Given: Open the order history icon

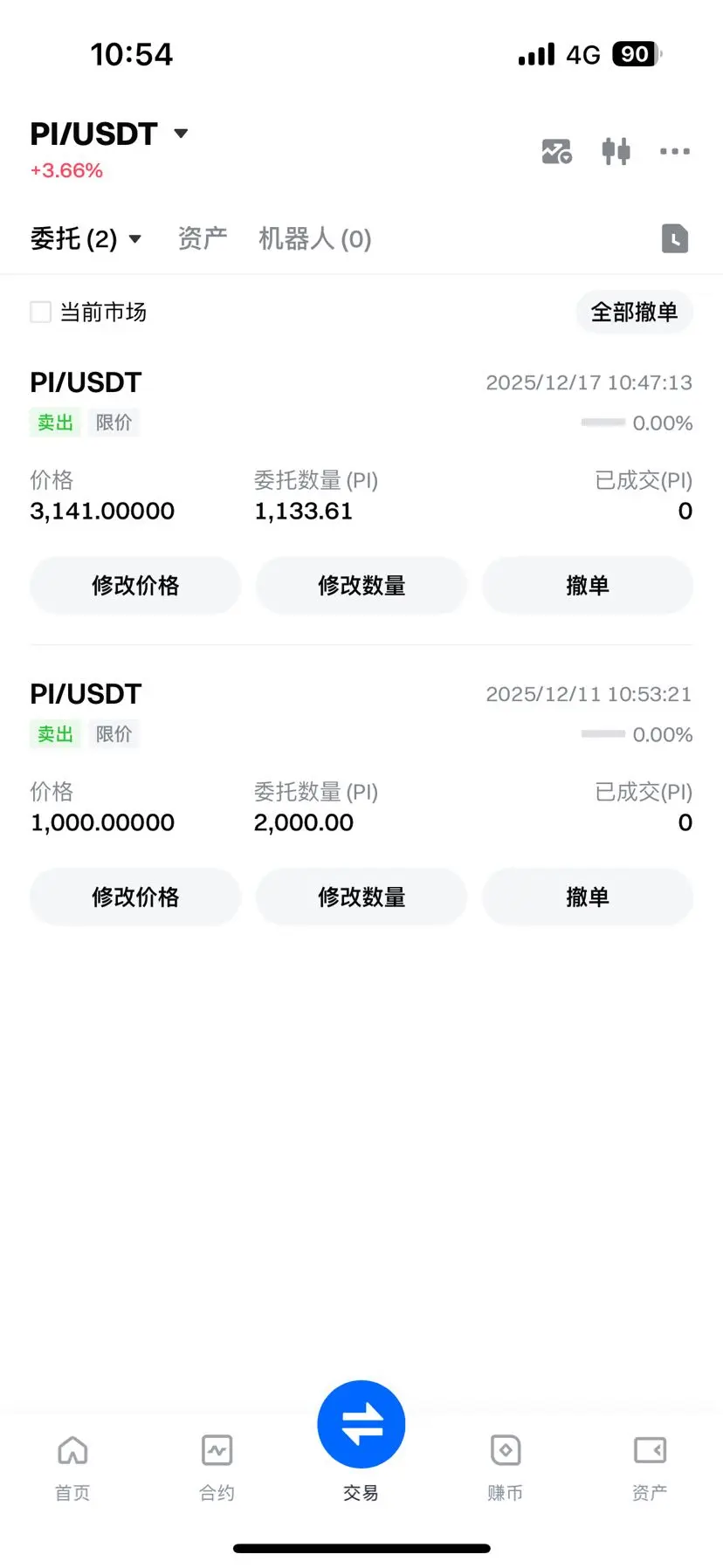Looking at the screenshot, I should click(x=674, y=238).
